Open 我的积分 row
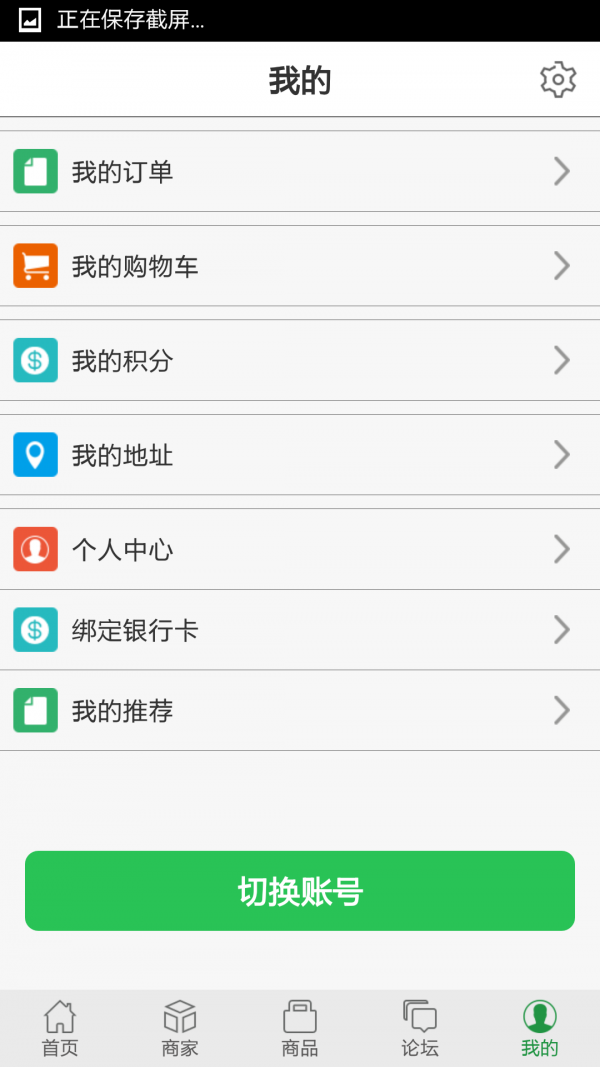600x1067 pixels. [300, 360]
